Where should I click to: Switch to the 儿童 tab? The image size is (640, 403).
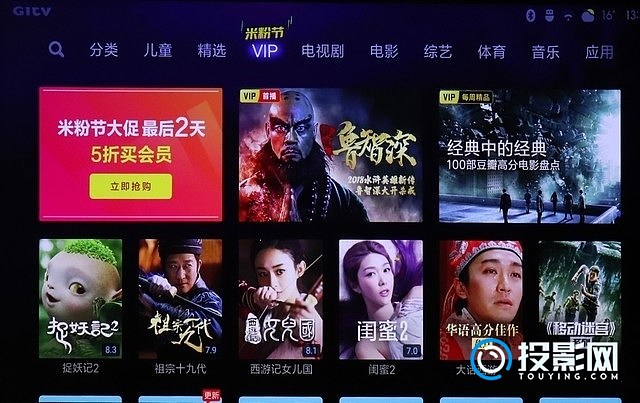[x=158, y=51]
